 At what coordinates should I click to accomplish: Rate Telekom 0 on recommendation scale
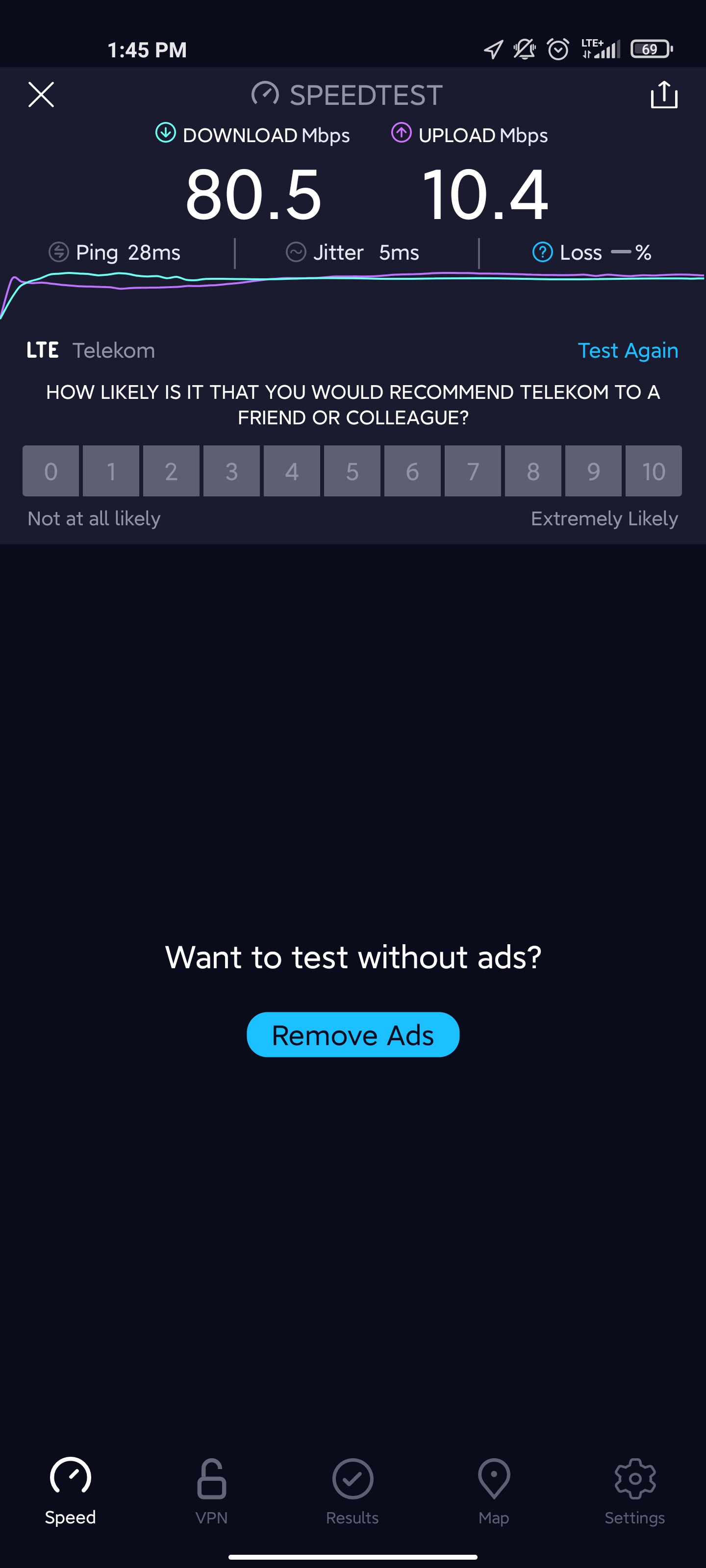(50, 471)
